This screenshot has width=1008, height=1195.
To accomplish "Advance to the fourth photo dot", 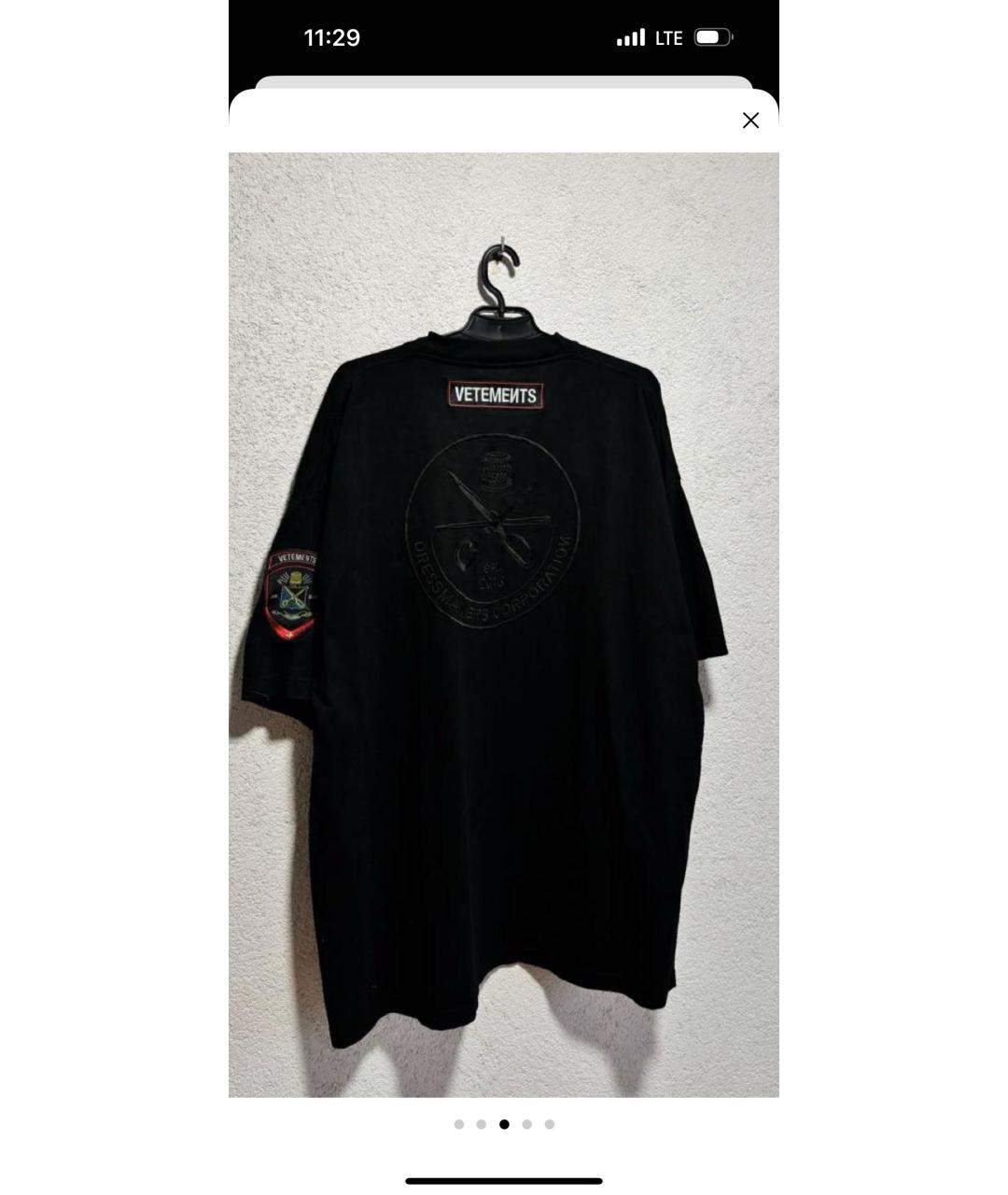I will pos(526,1124).
